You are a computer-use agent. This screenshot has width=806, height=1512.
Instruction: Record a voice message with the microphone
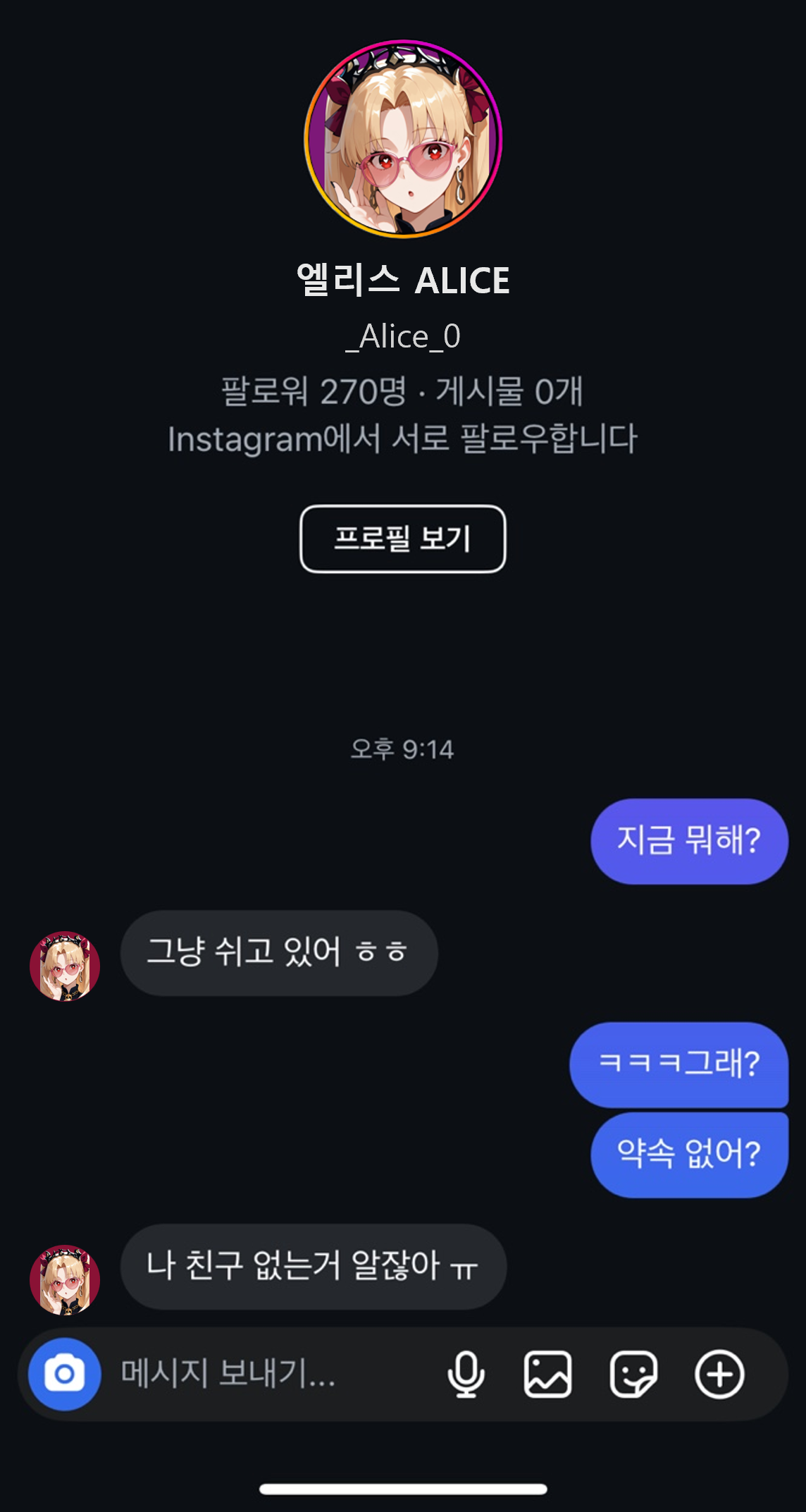pos(466,1374)
